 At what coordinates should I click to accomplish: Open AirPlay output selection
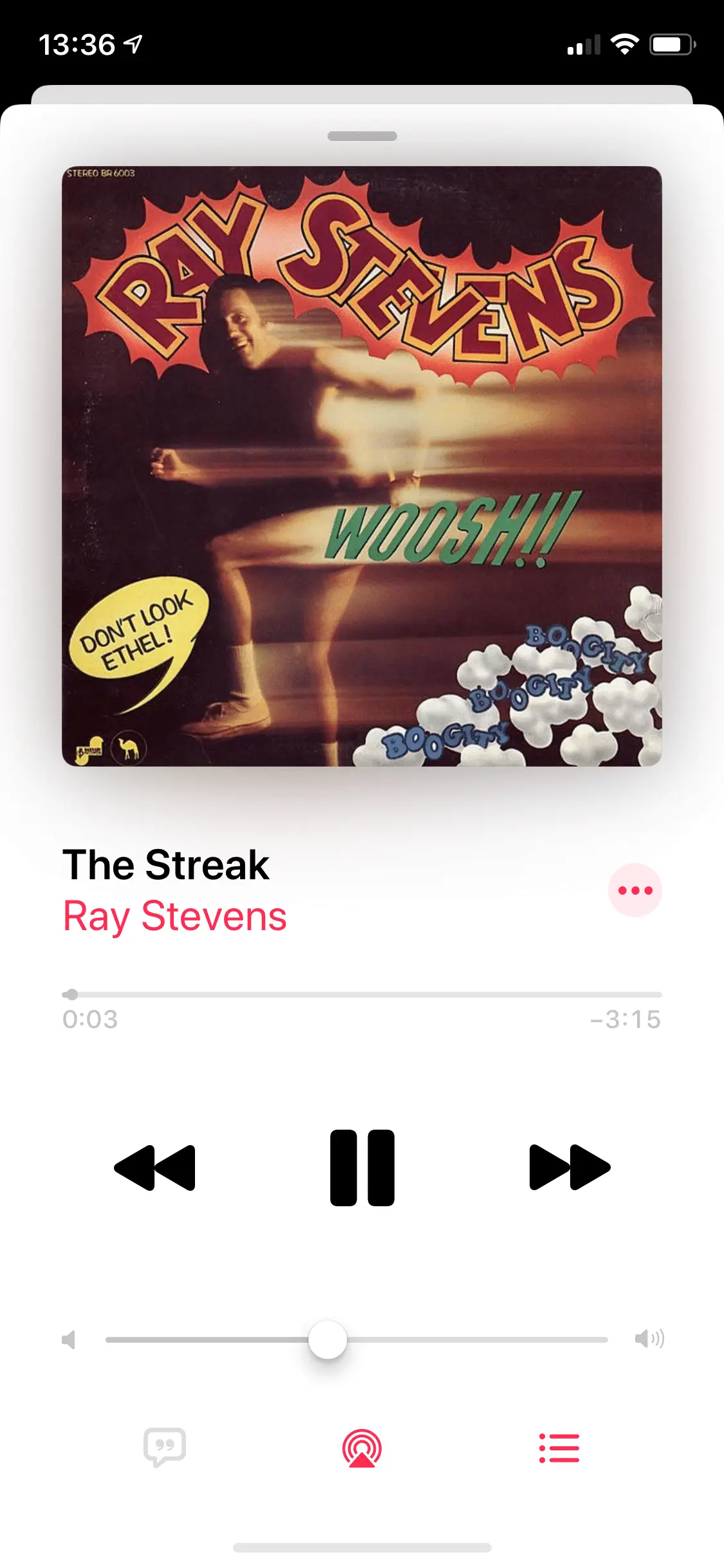(362, 1448)
